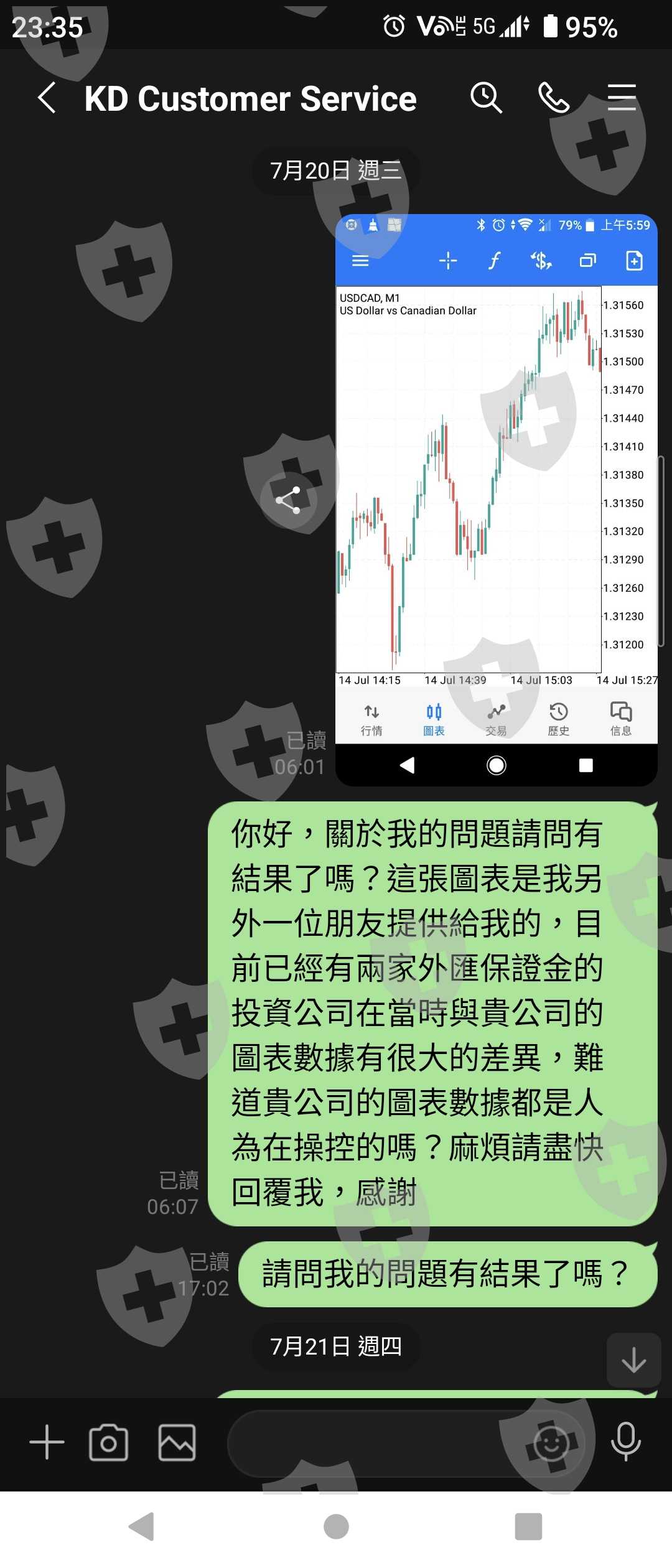Open the system recent apps view

(528, 1526)
